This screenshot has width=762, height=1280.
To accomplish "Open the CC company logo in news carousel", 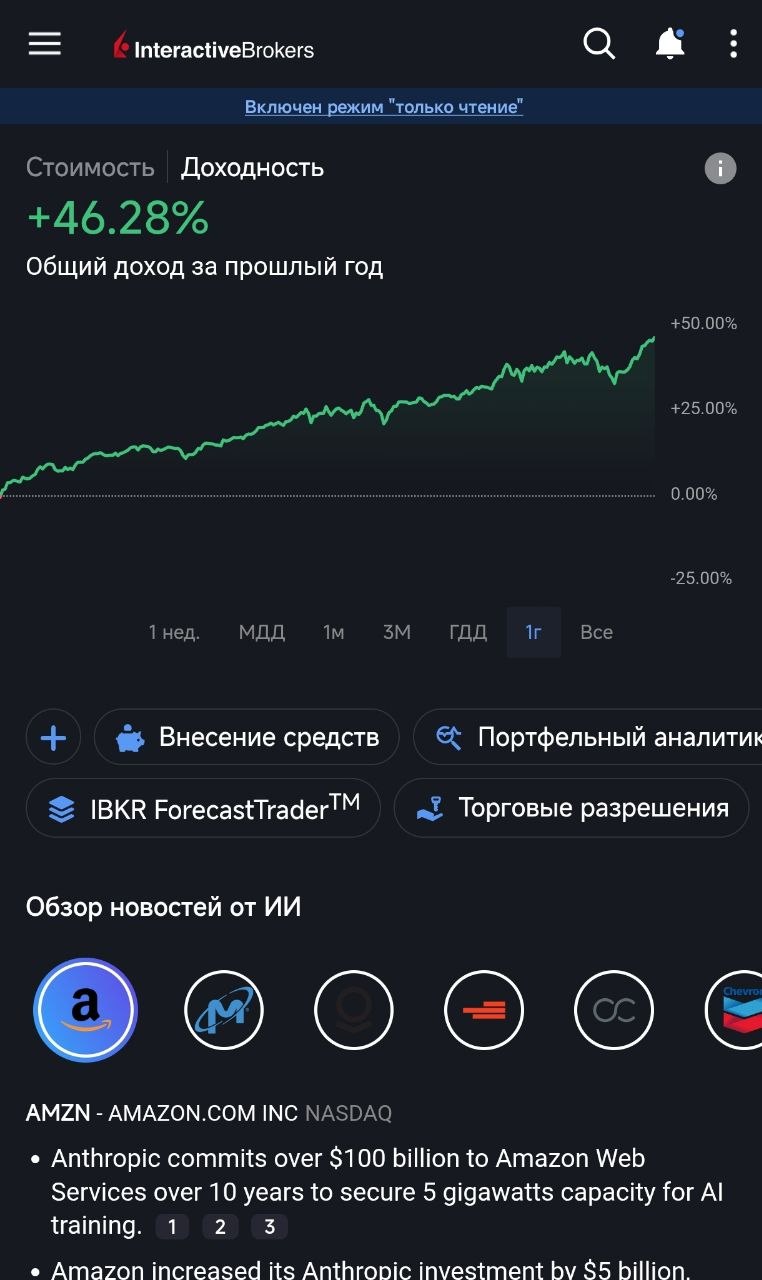I will [x=614, y=1010].
